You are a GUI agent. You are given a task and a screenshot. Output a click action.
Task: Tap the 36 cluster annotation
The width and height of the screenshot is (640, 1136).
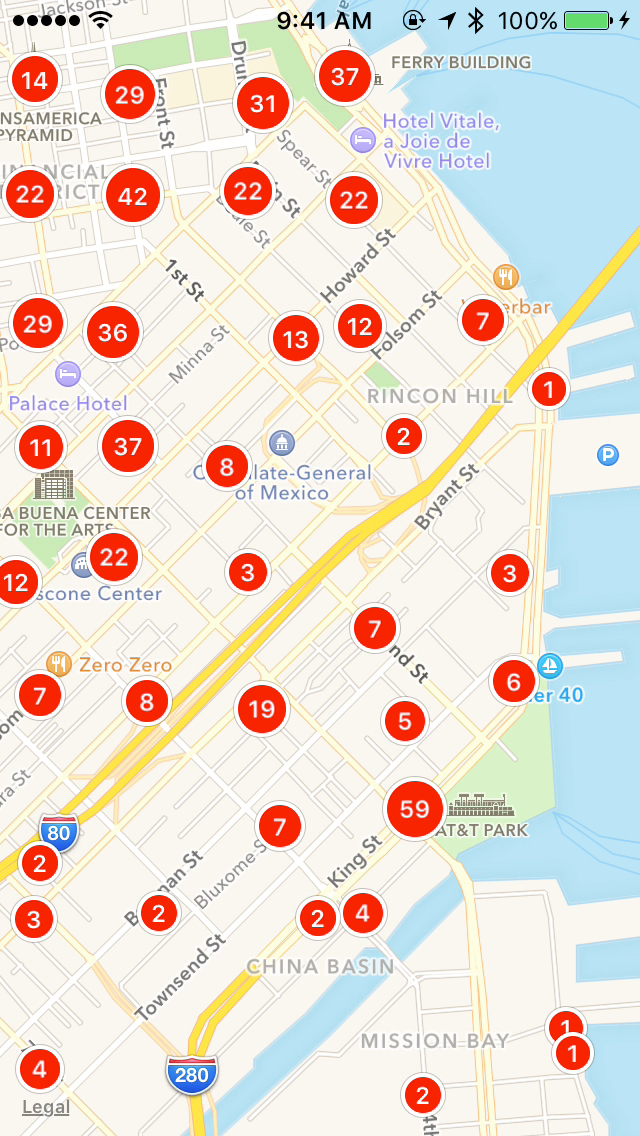113,332
